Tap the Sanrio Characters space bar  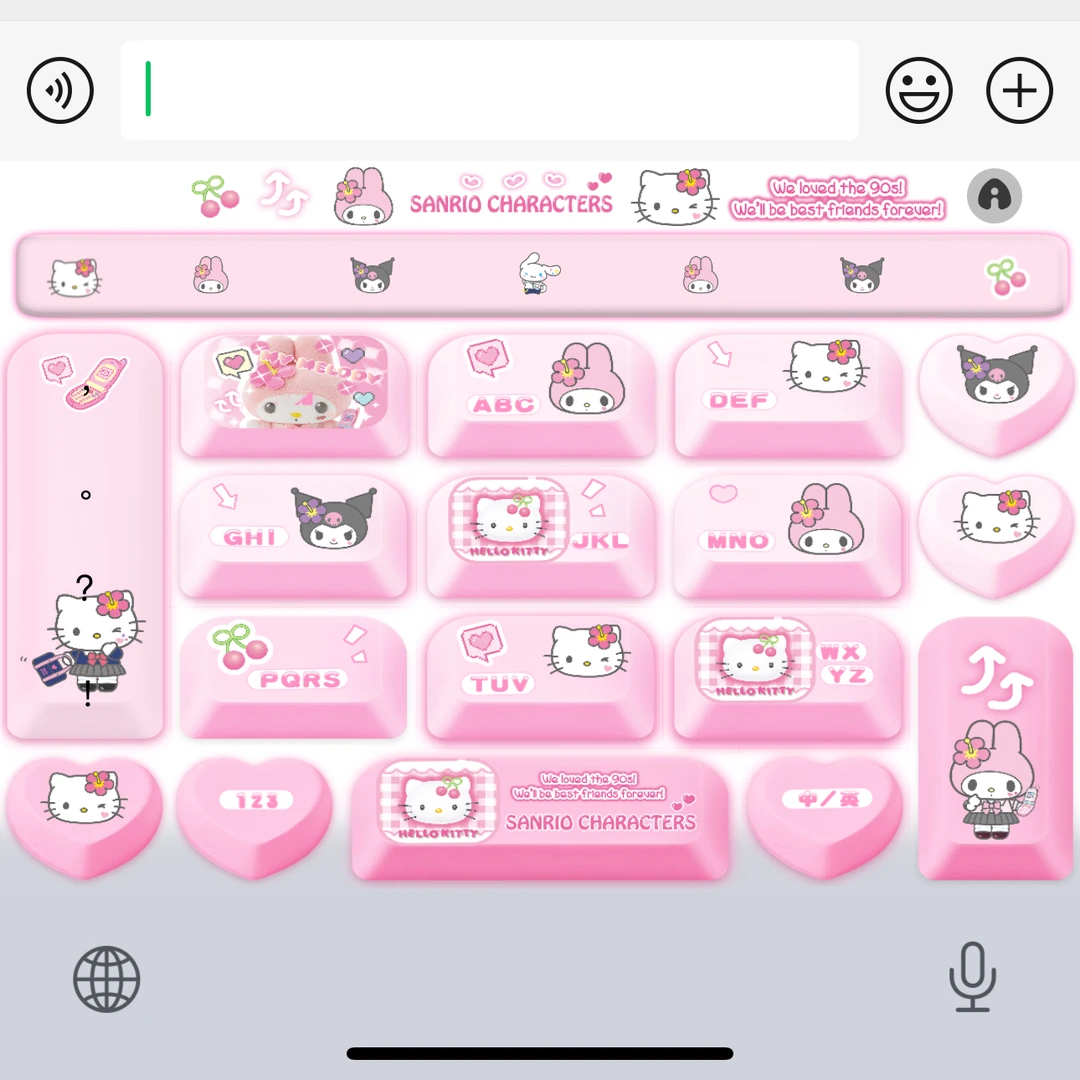541,818
